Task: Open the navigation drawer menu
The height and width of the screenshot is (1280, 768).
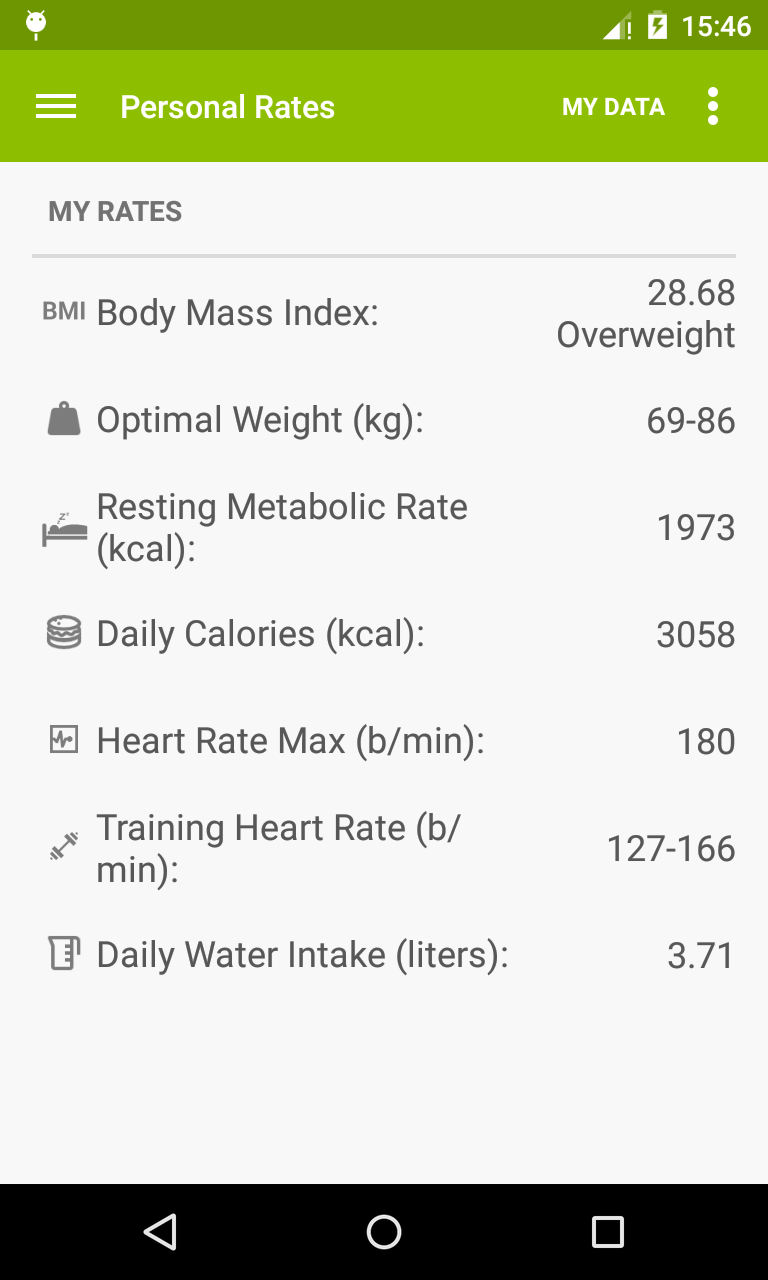Action: [x=56, y=107]
